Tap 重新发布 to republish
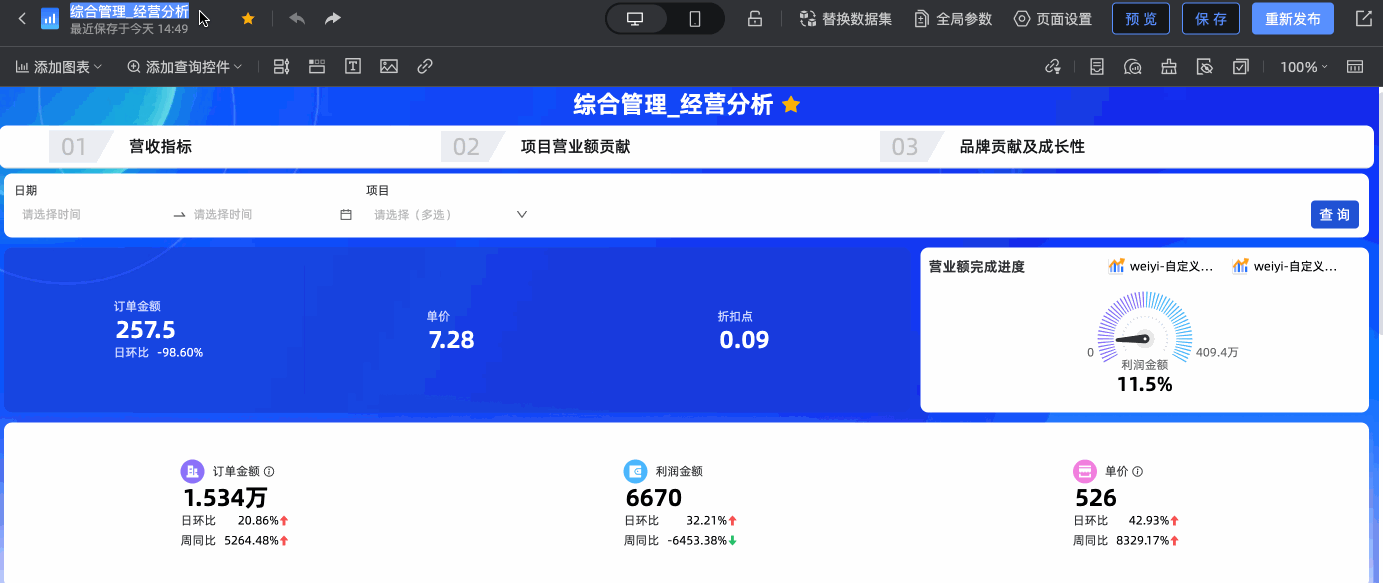This screenshot has width=1383, height=583. click(1292, 19)
